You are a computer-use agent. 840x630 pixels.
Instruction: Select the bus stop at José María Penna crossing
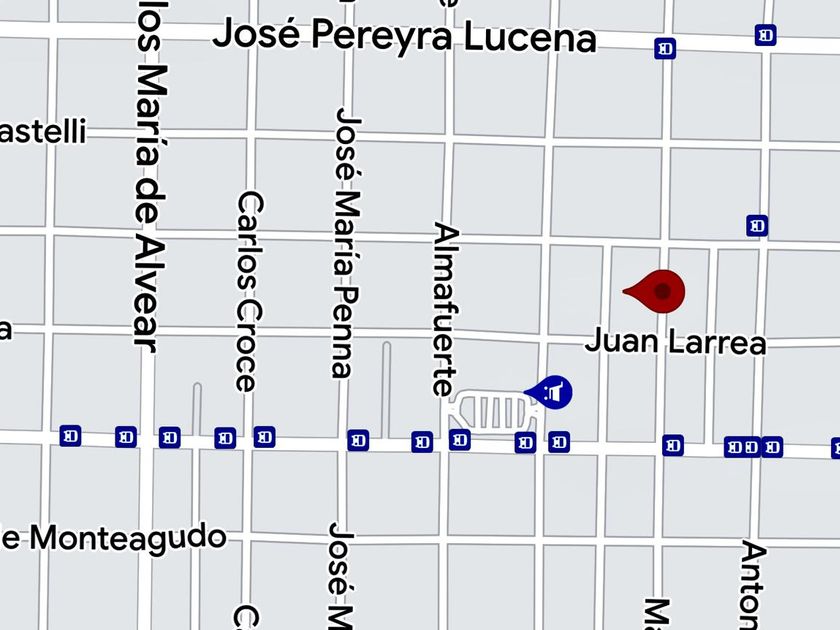coord(357,439)
